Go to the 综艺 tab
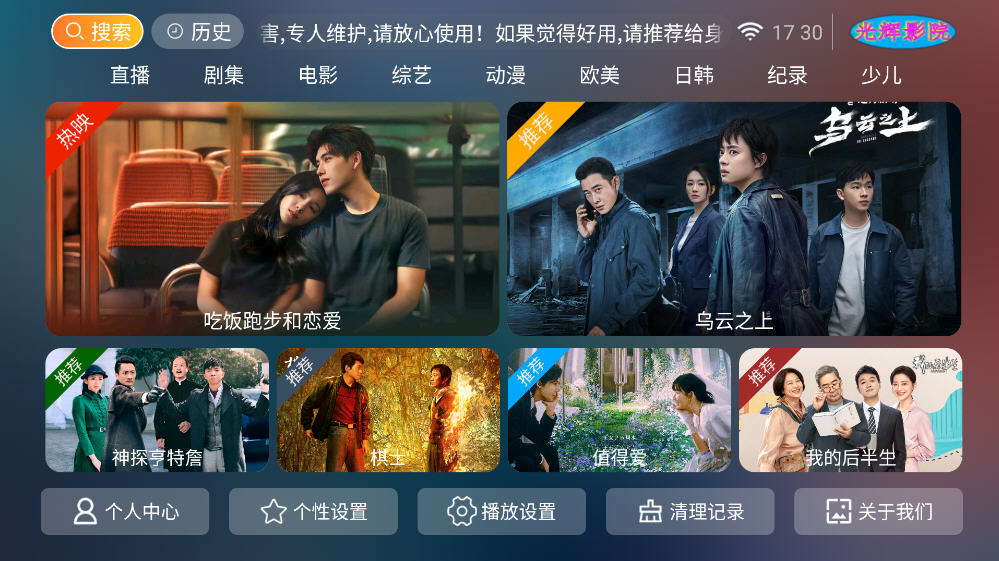The image size is (999, 561). pos(412,76)
